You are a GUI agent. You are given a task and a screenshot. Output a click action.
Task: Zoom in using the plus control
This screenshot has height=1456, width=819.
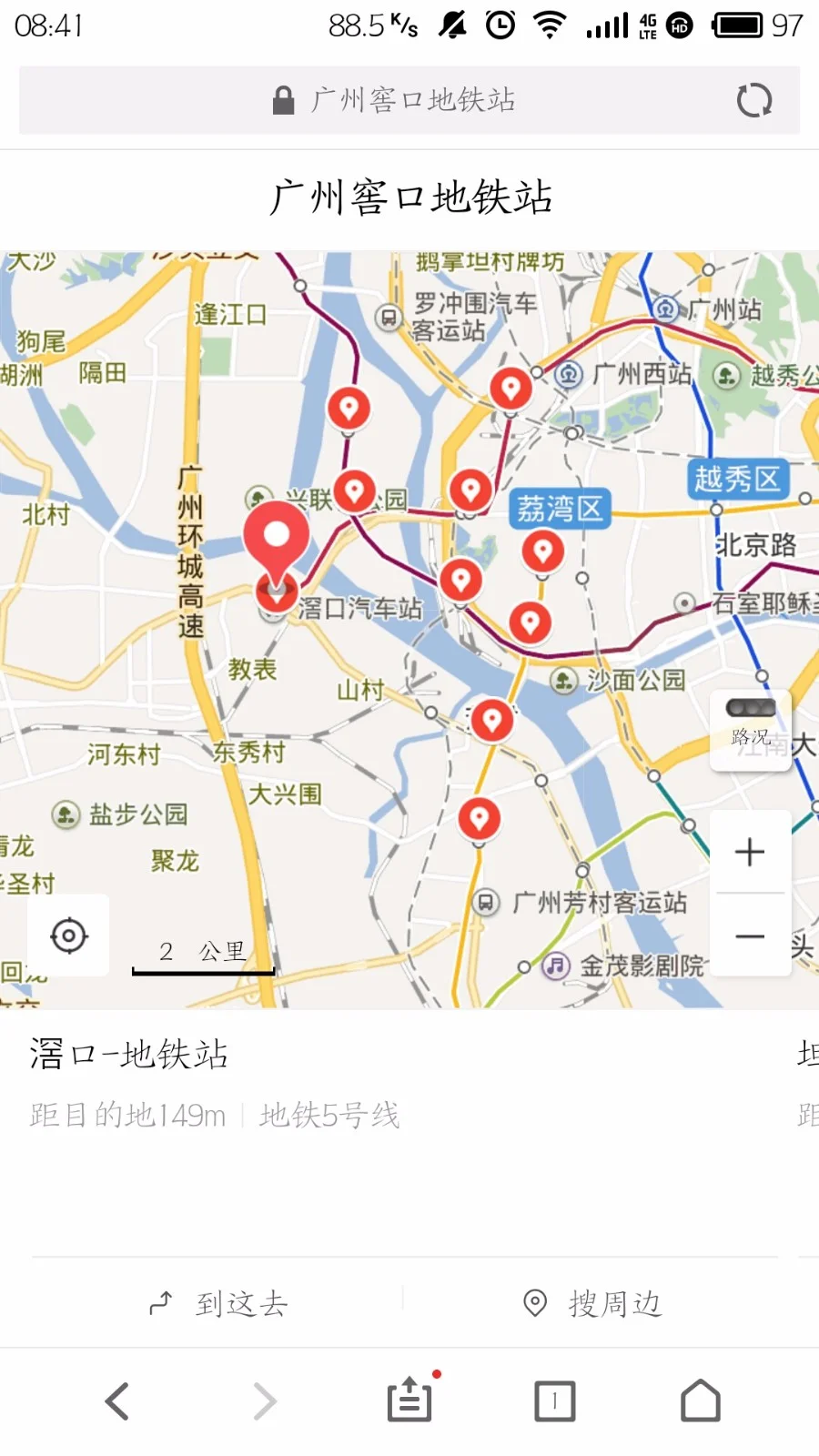click(x=749, y=852)
